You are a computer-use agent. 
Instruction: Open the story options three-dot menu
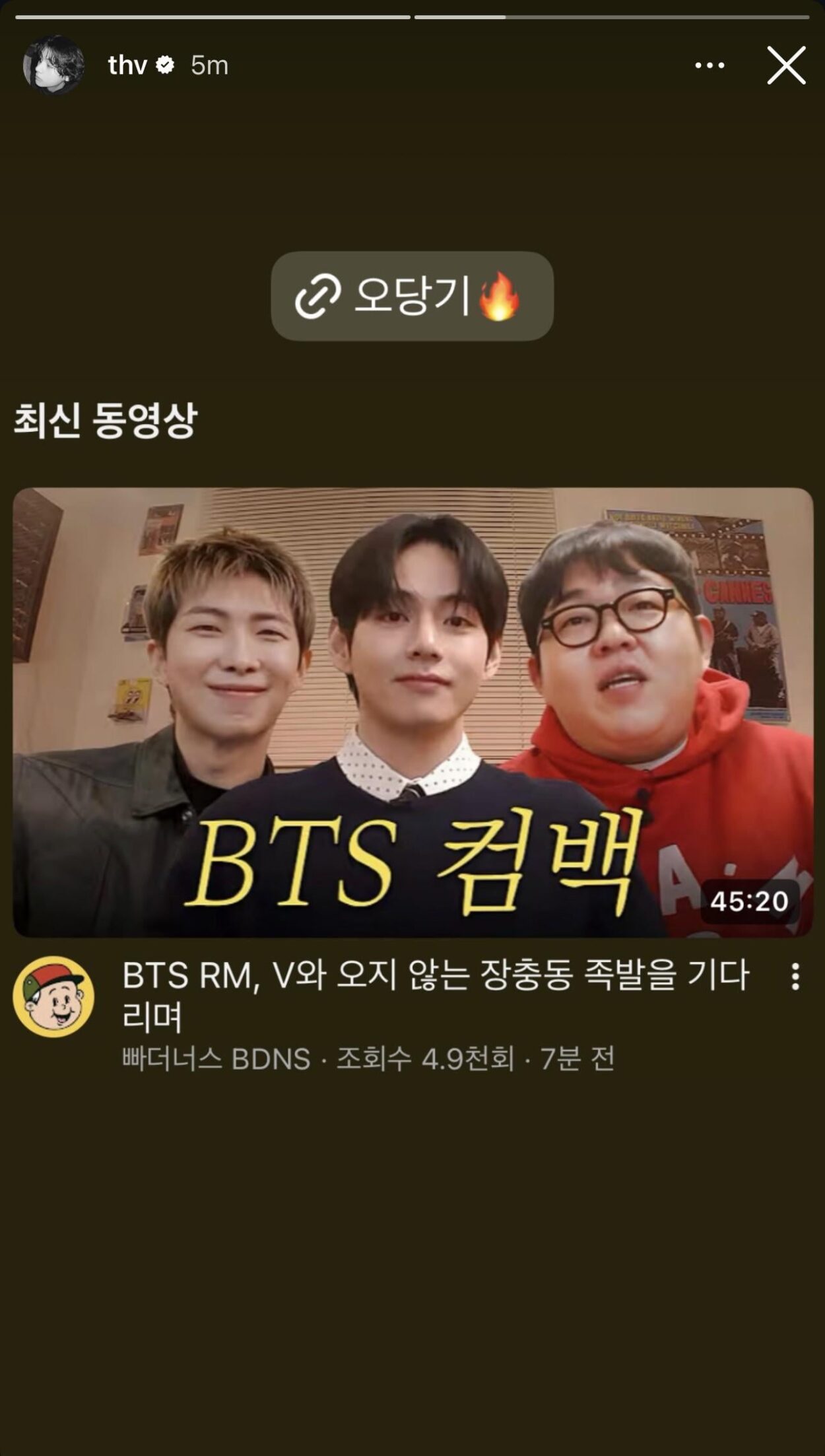(710, 64)
